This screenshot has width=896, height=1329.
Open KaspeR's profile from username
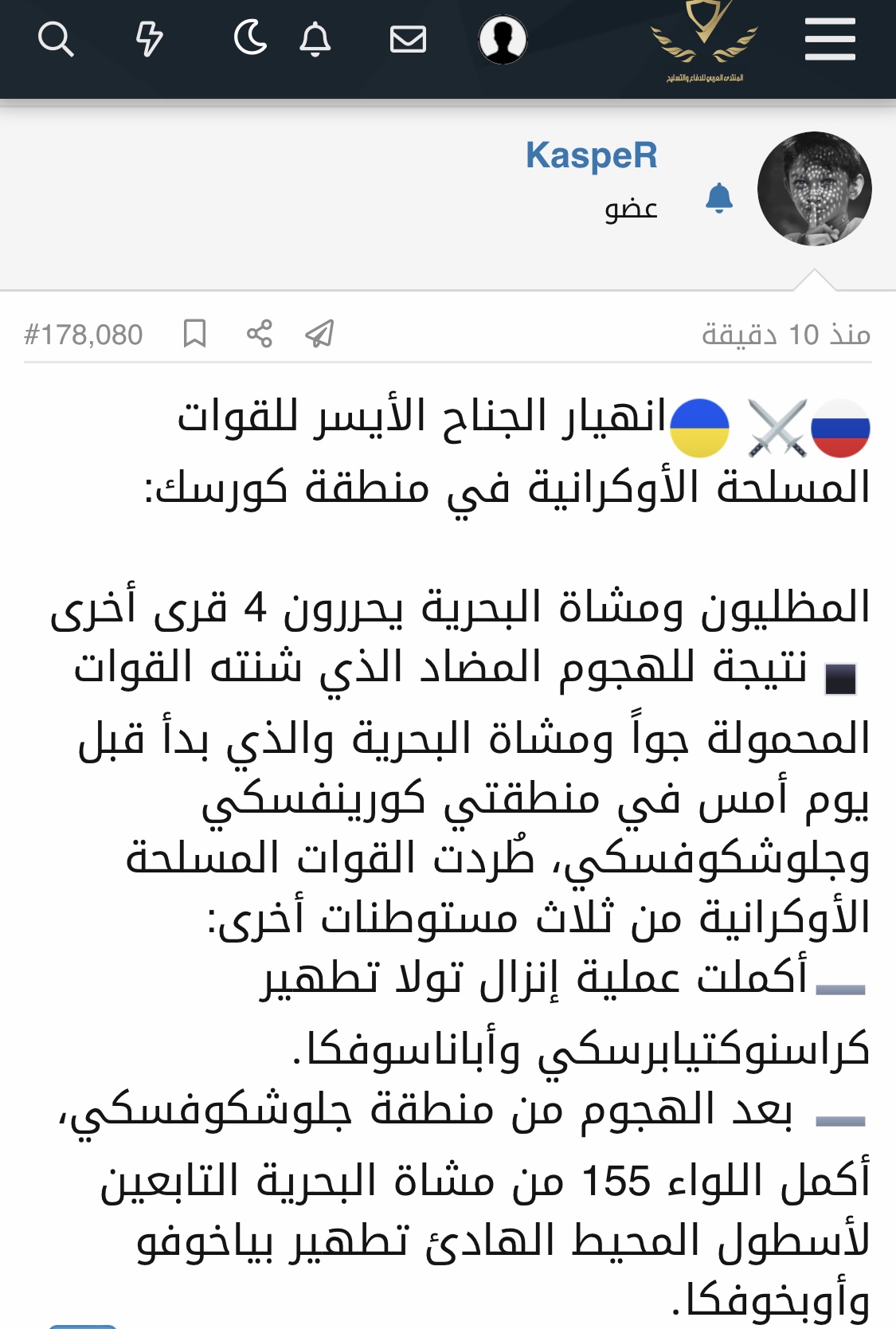pyautogui.click(x=591, y=155)
